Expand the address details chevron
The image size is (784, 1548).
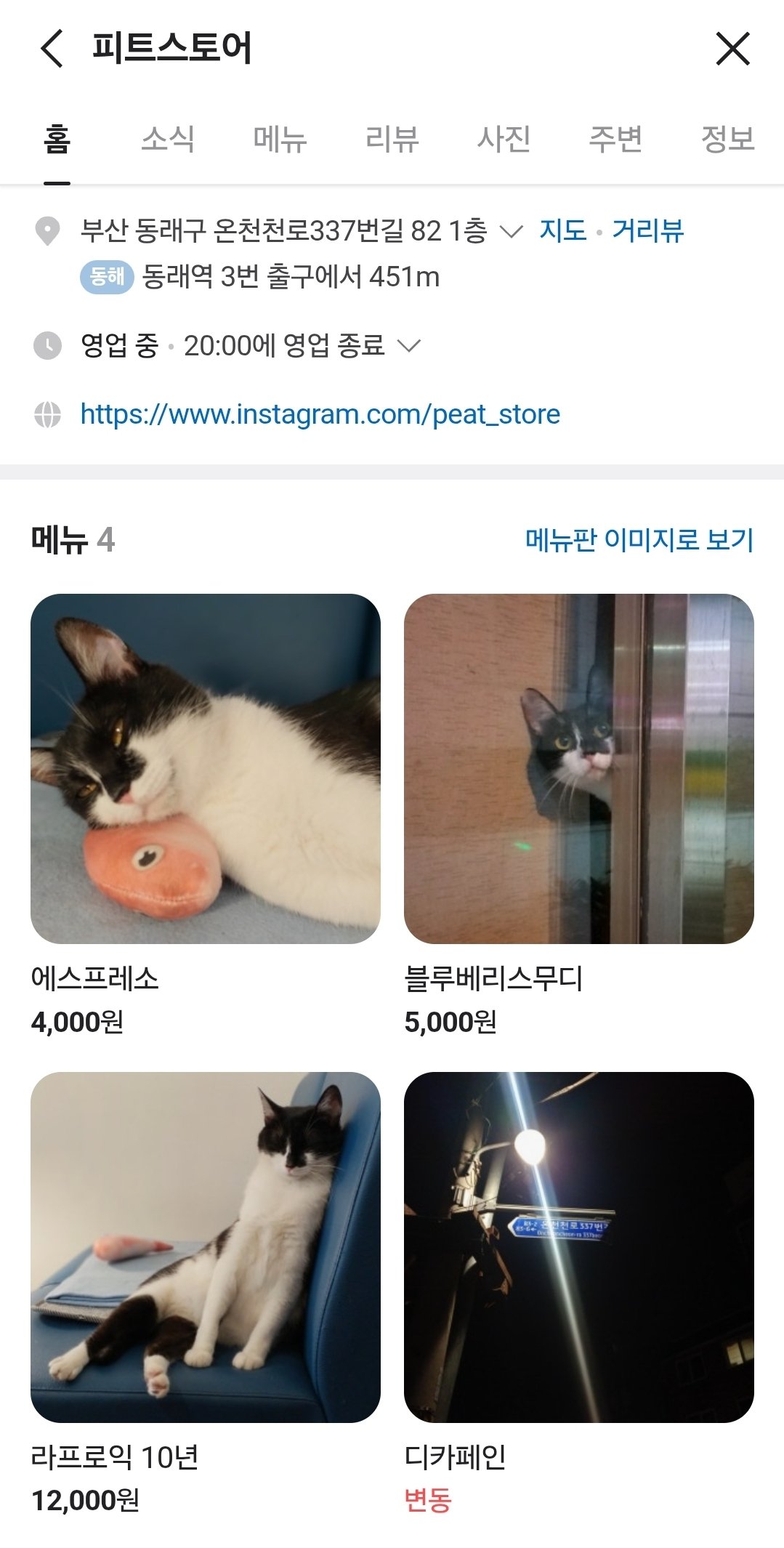click(x=512, y=232)
